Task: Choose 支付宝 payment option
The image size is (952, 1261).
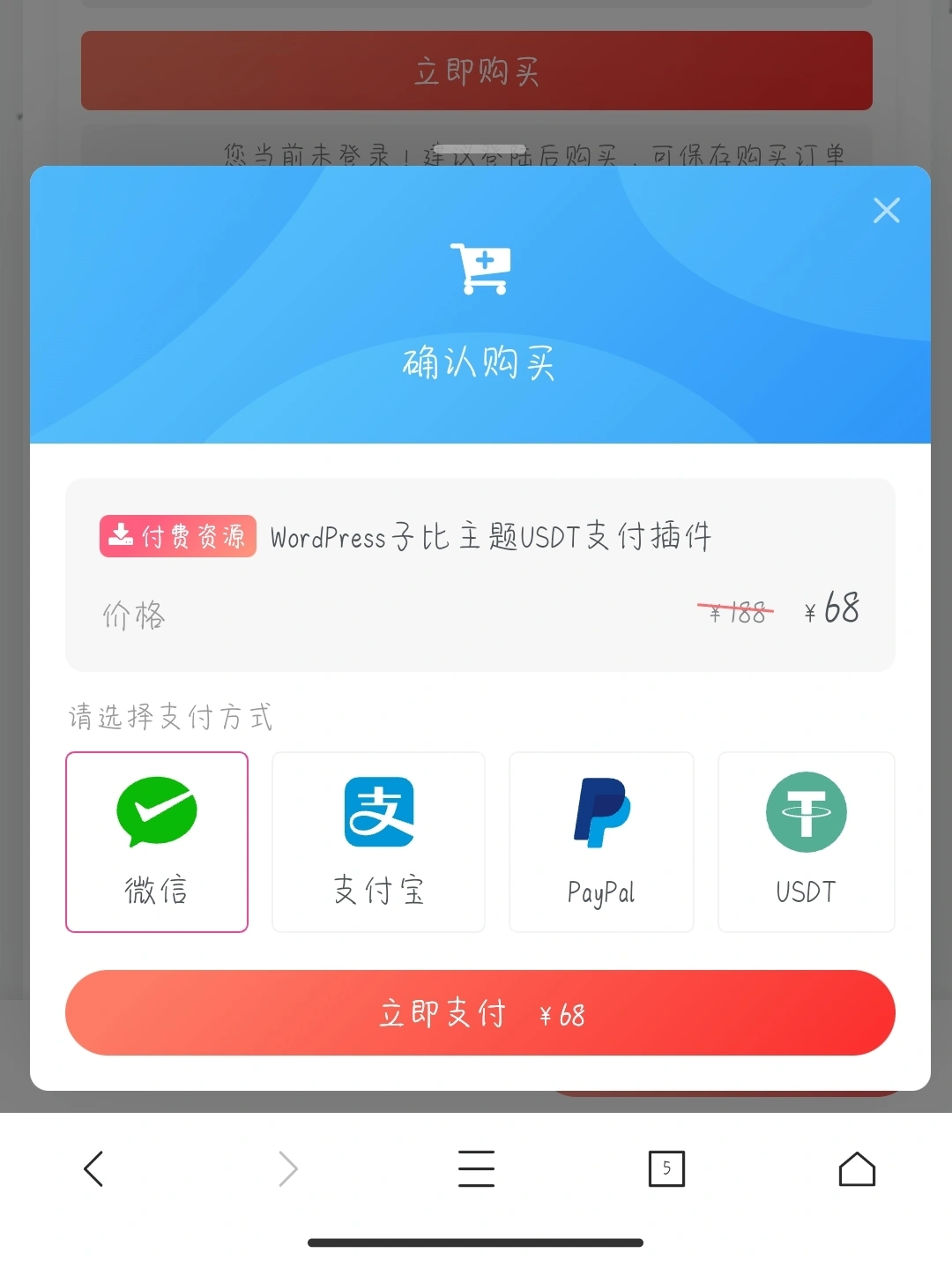Action: (378, 841)
